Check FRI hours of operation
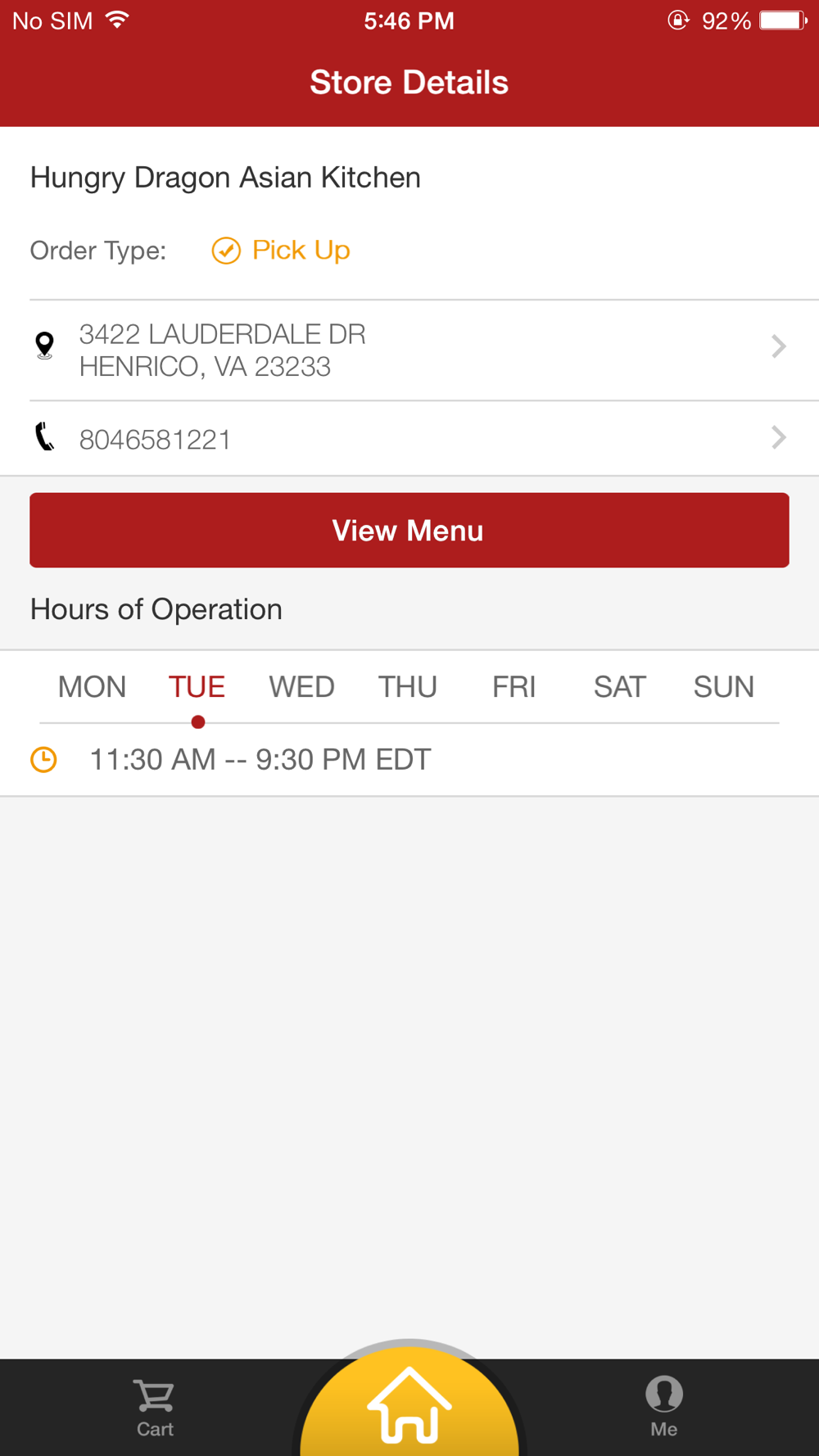Viewport: 819px width, 1456px height. tap(514, 687)
